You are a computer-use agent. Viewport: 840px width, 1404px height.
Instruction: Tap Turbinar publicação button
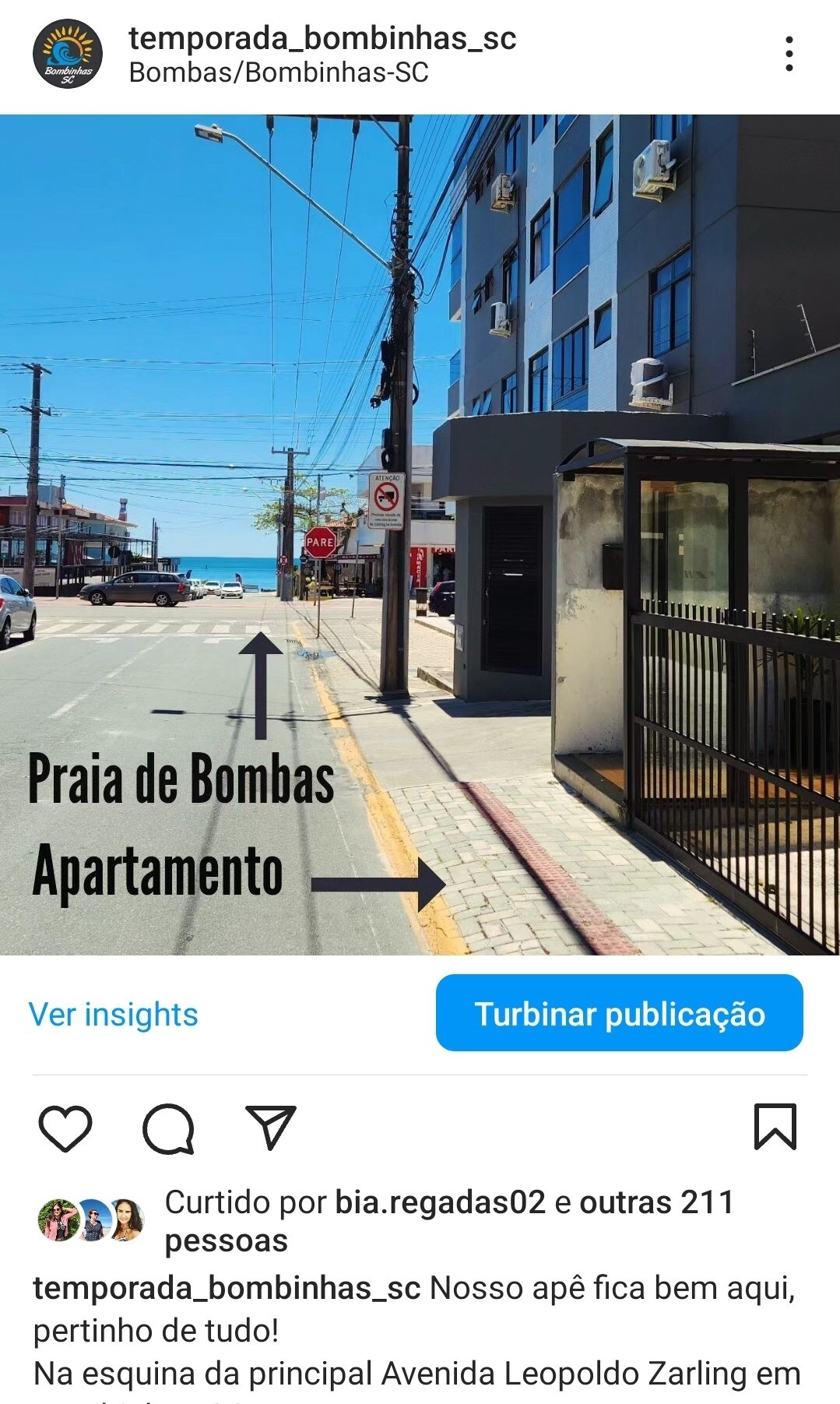click(619, 1013)
